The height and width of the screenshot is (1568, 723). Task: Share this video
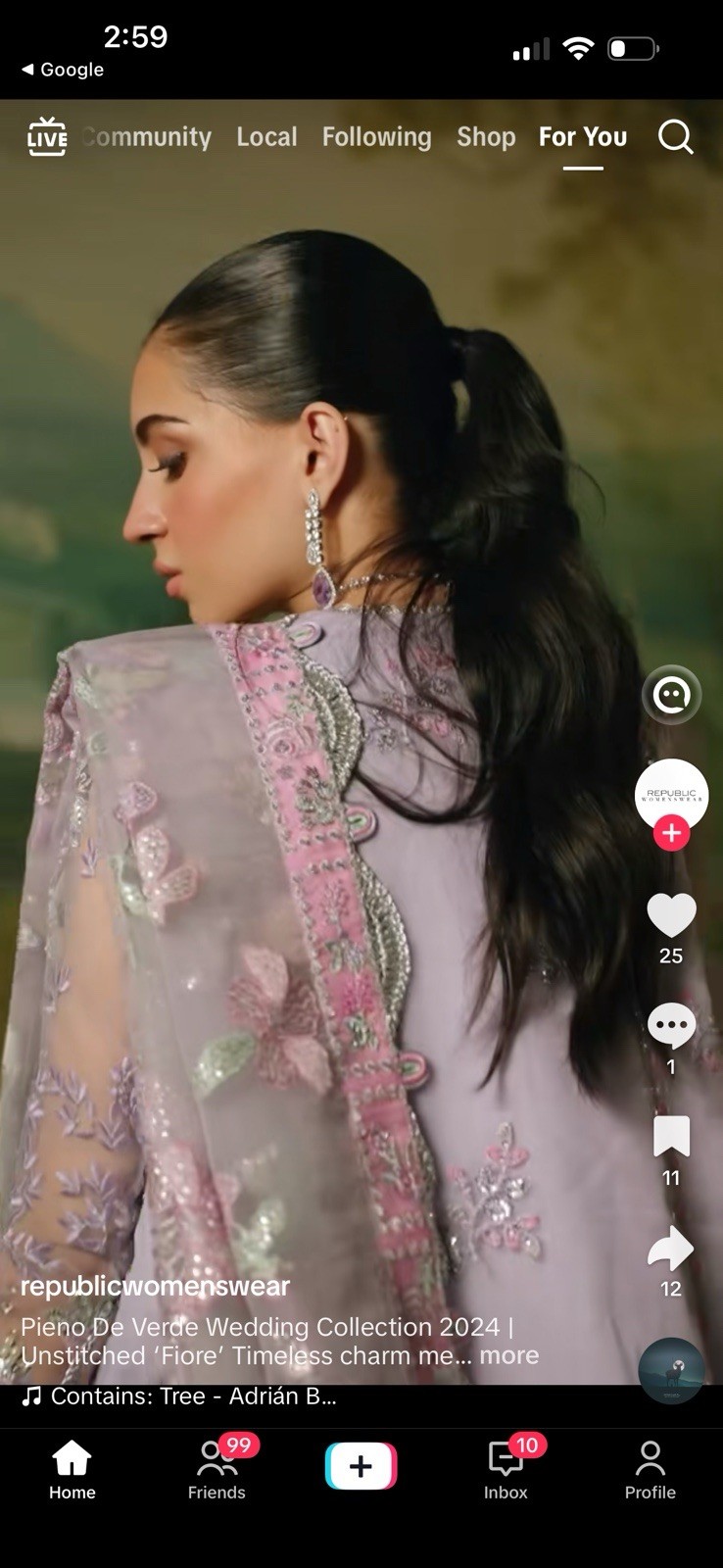tap(671, 1248)
